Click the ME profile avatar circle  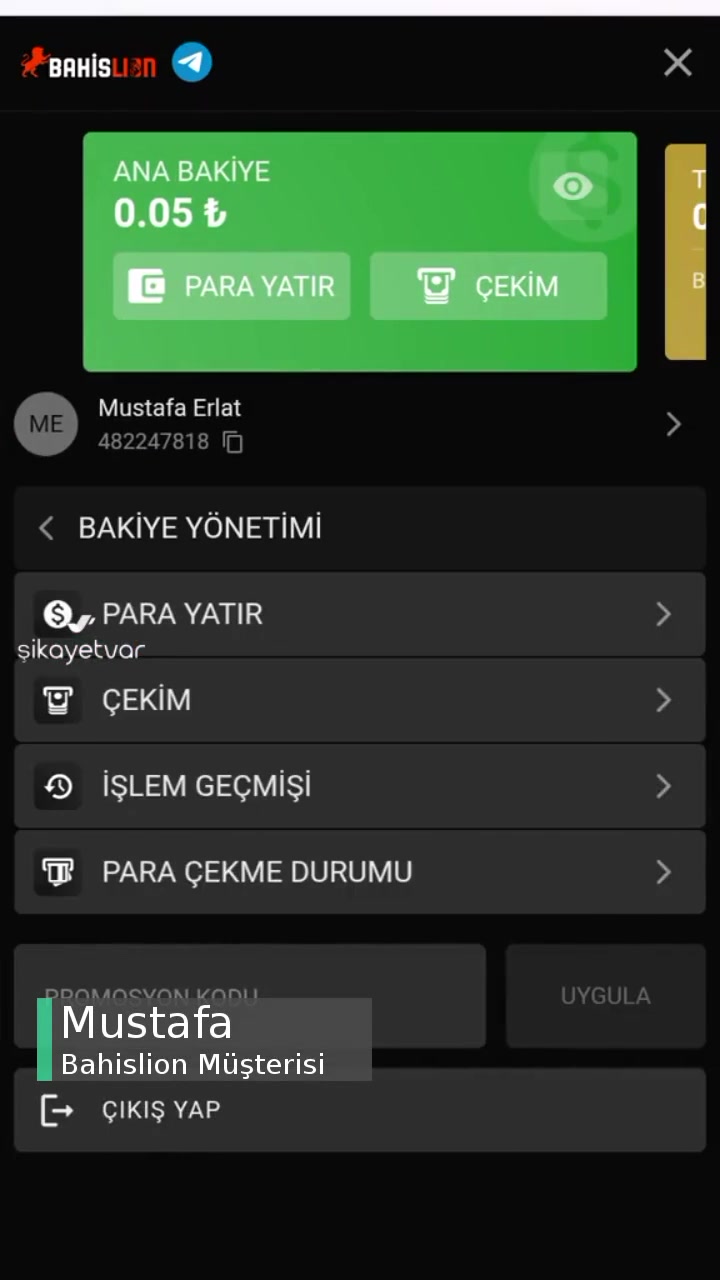point(46,424)
